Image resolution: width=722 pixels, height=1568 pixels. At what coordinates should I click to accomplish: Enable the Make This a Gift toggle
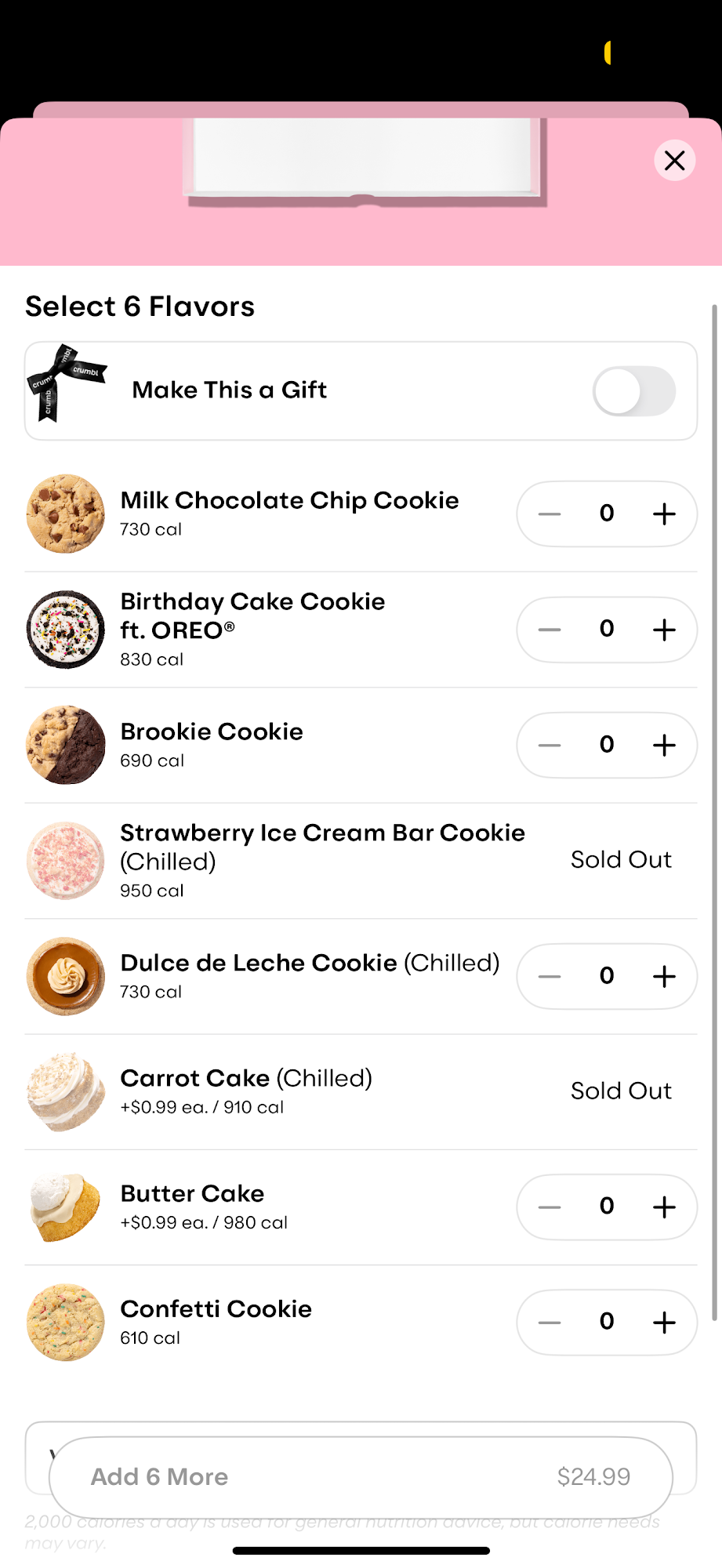633,390
